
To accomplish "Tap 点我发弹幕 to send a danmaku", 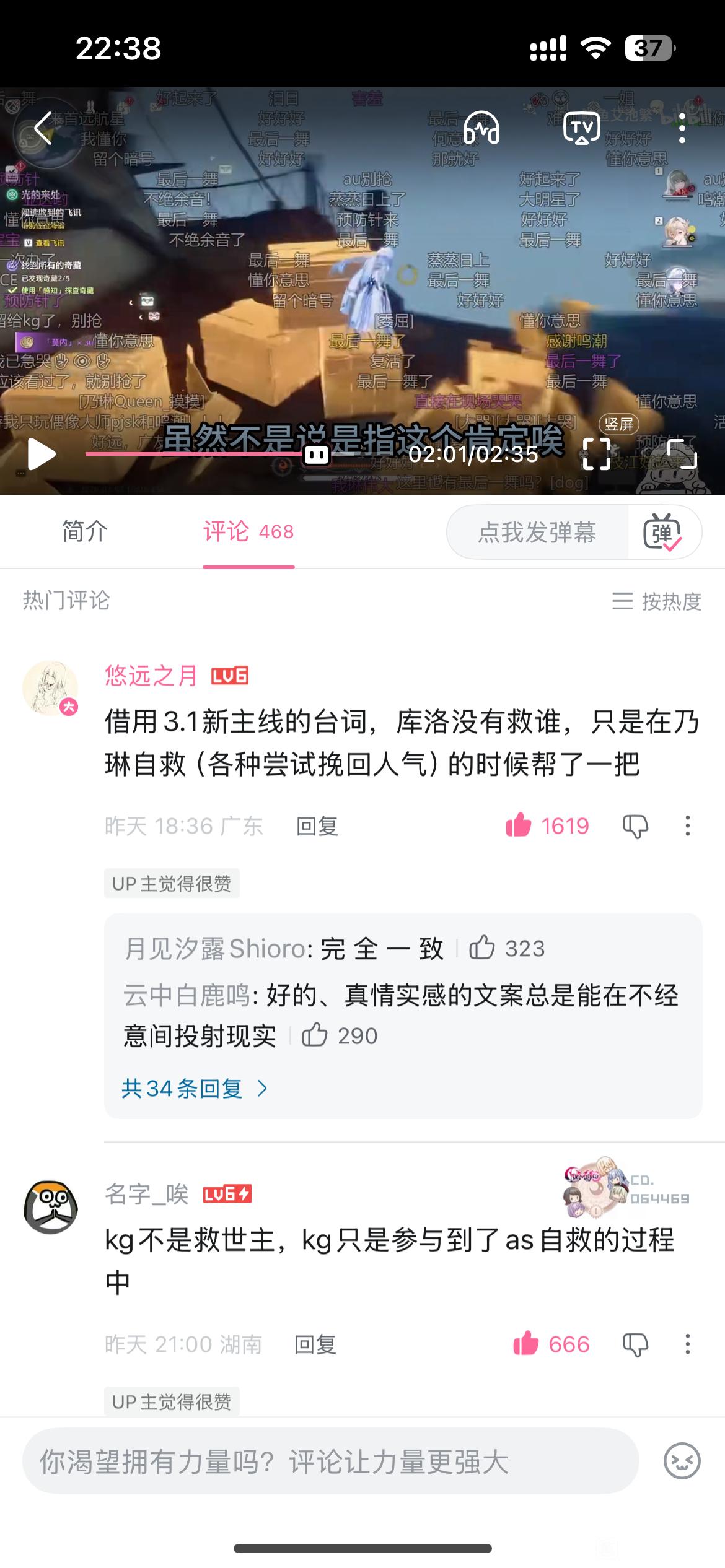I will [537, 532].
